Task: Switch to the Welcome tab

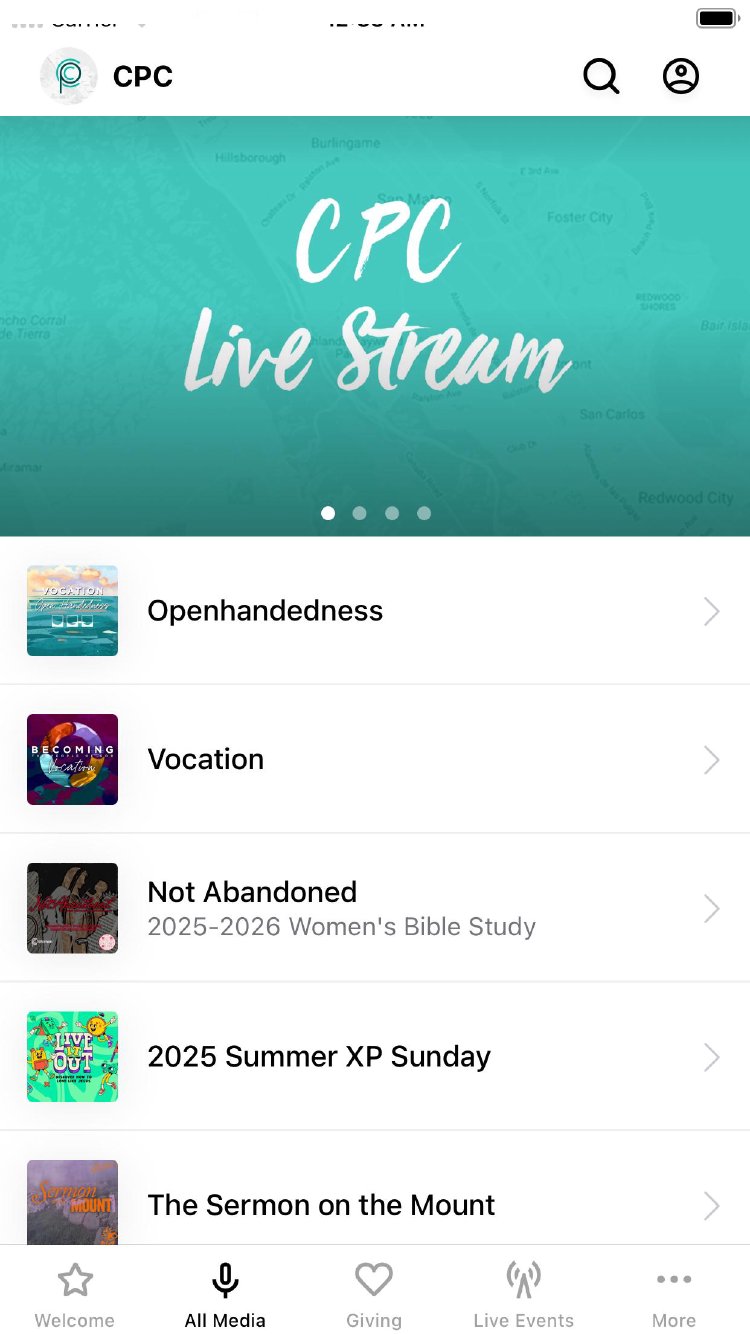Action: pyautogui.click(x=75, y=1294)
